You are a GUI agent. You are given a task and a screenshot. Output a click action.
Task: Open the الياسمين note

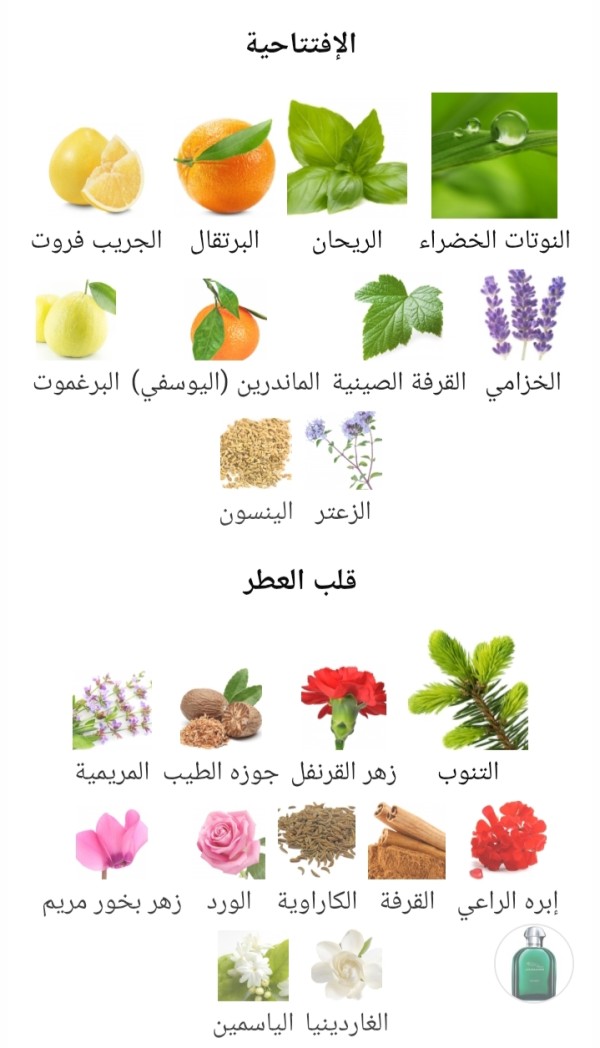[x=253, y=966]
